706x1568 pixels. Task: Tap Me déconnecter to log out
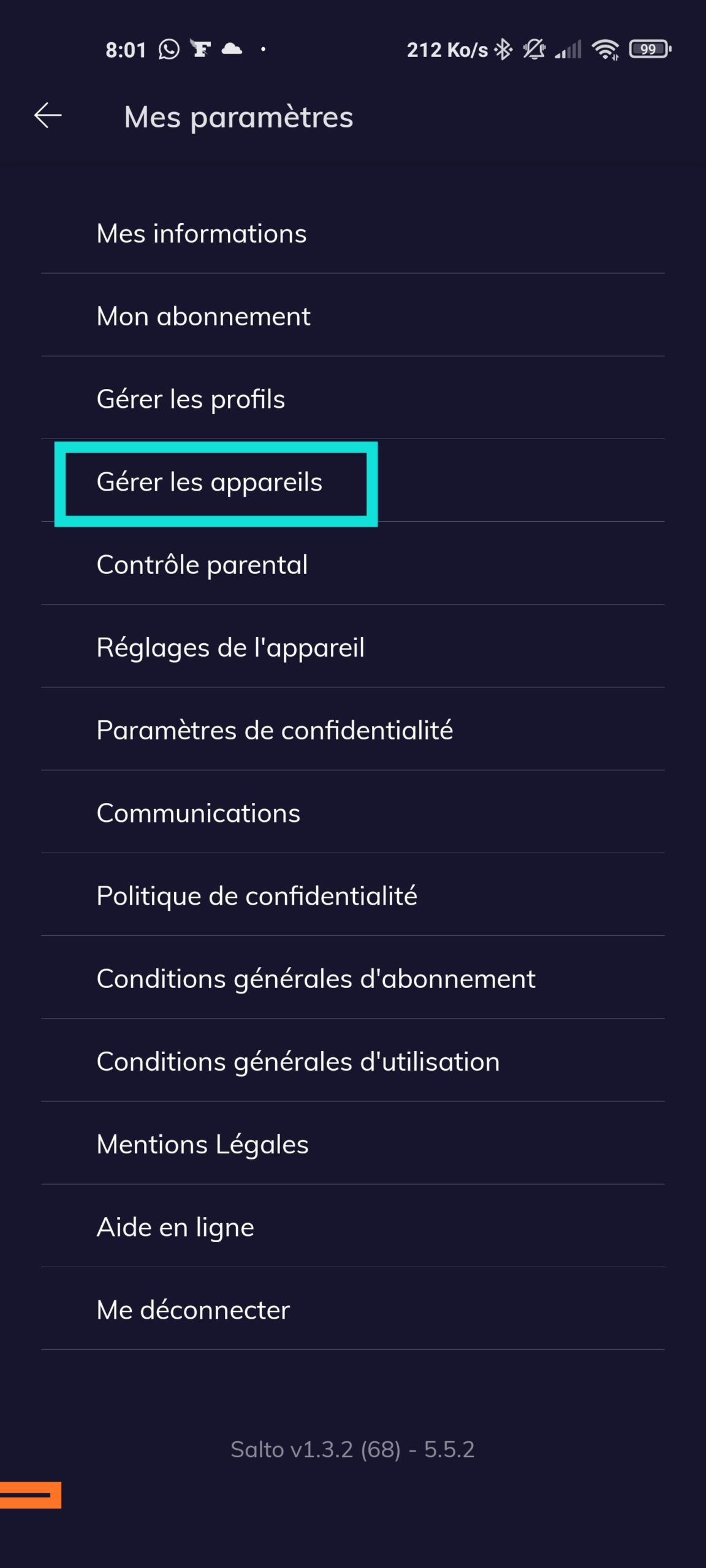tap(353, 1308)
